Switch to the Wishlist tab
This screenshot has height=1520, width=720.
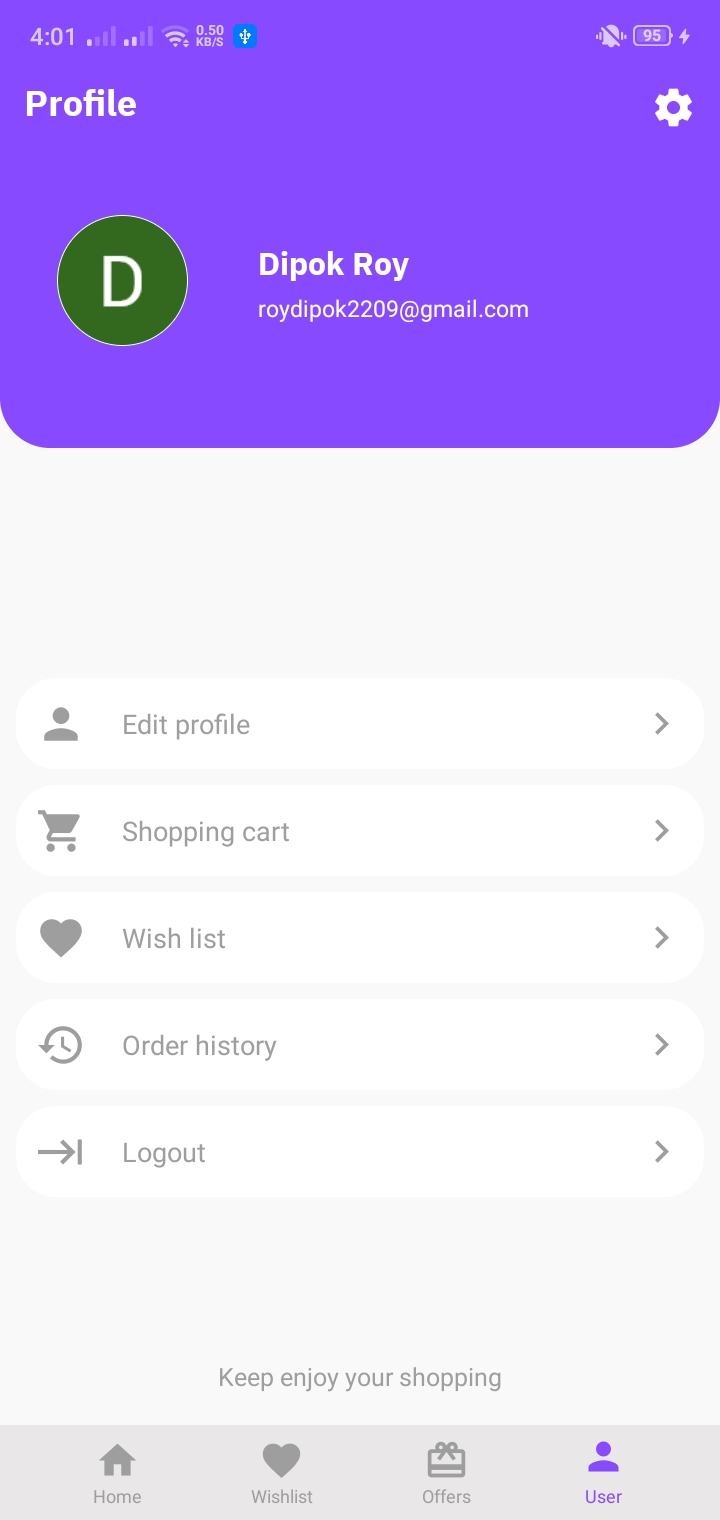click(x=281, y=1474)
